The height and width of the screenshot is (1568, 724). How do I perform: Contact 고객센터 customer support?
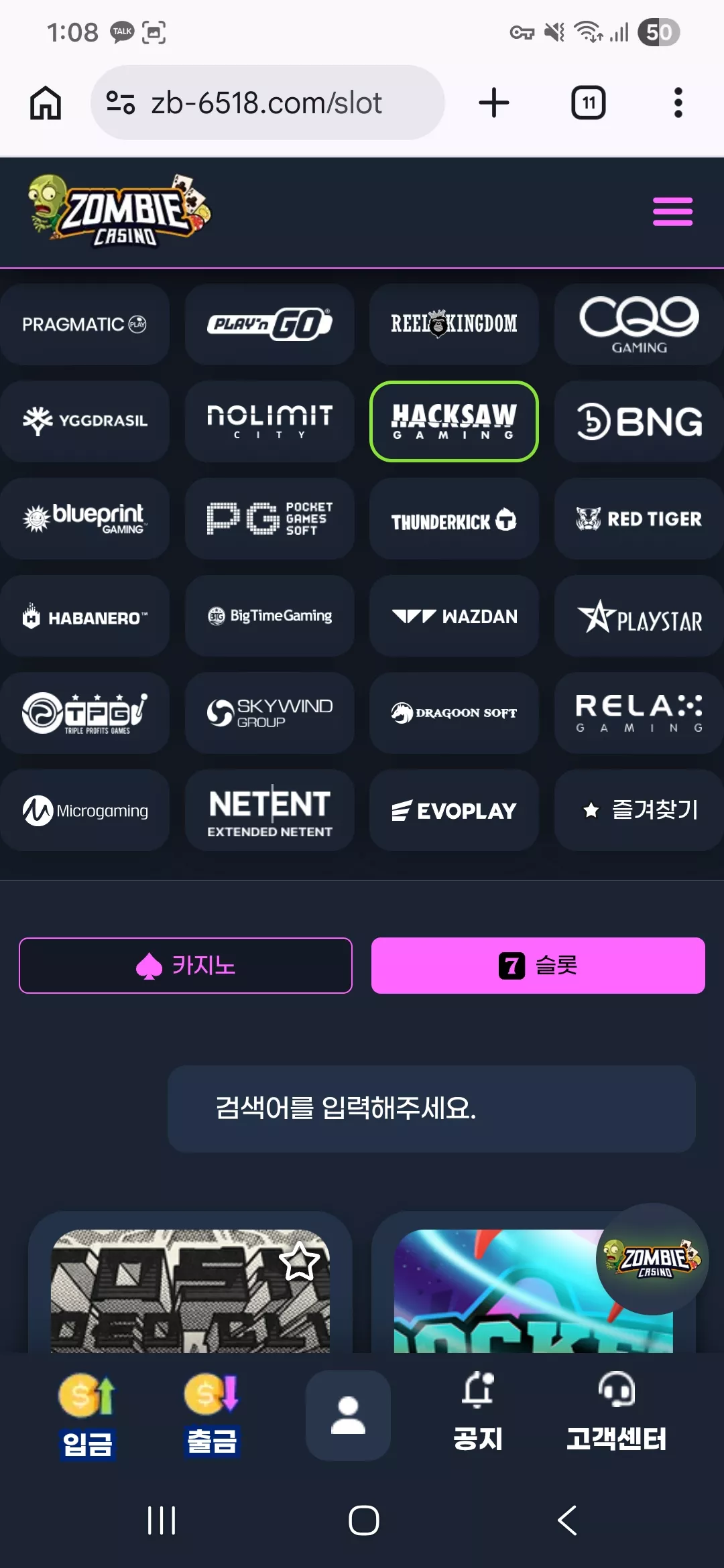[x=616, y=1412]
